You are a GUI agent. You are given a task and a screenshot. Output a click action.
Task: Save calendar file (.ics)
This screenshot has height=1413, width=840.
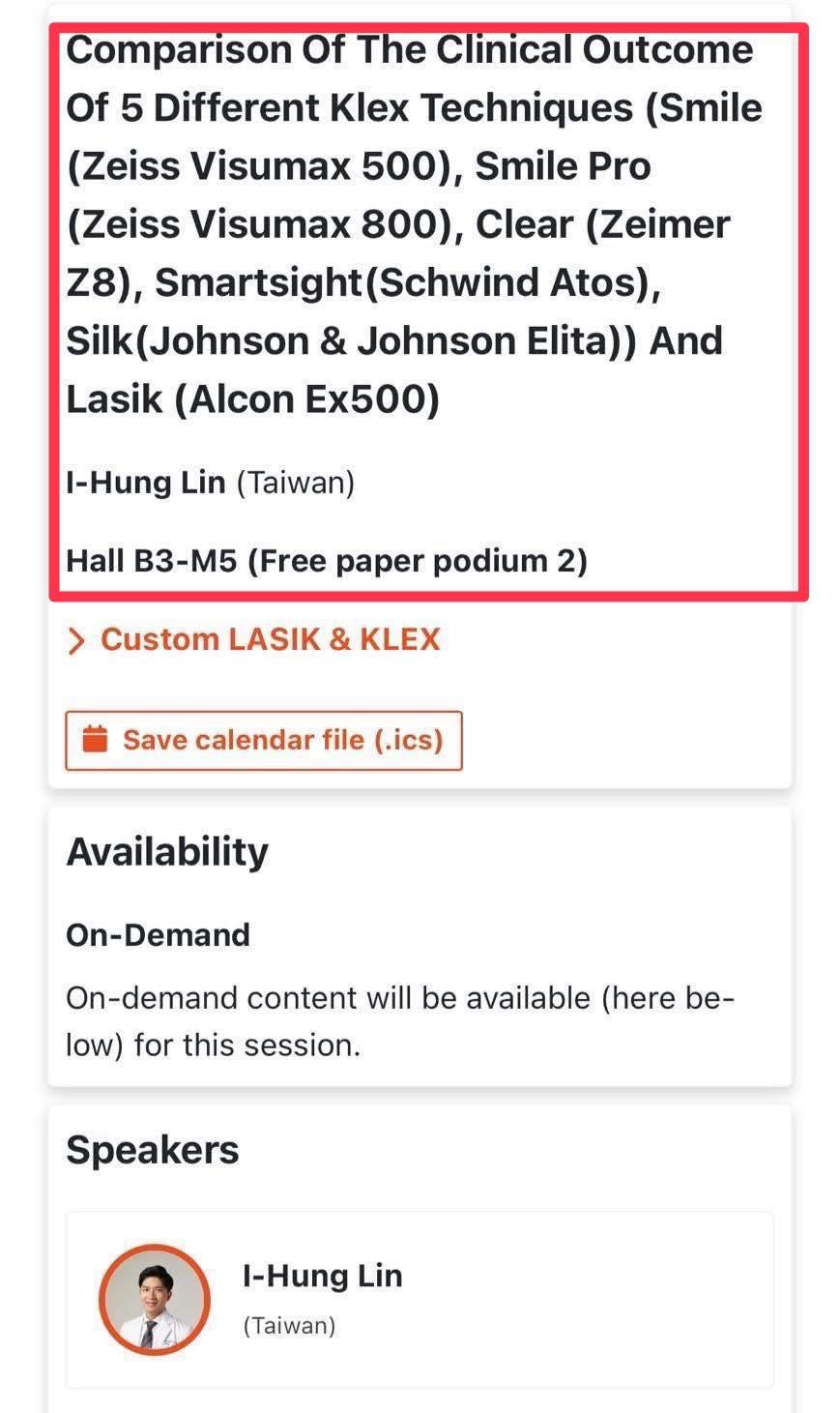click(264, 741)
